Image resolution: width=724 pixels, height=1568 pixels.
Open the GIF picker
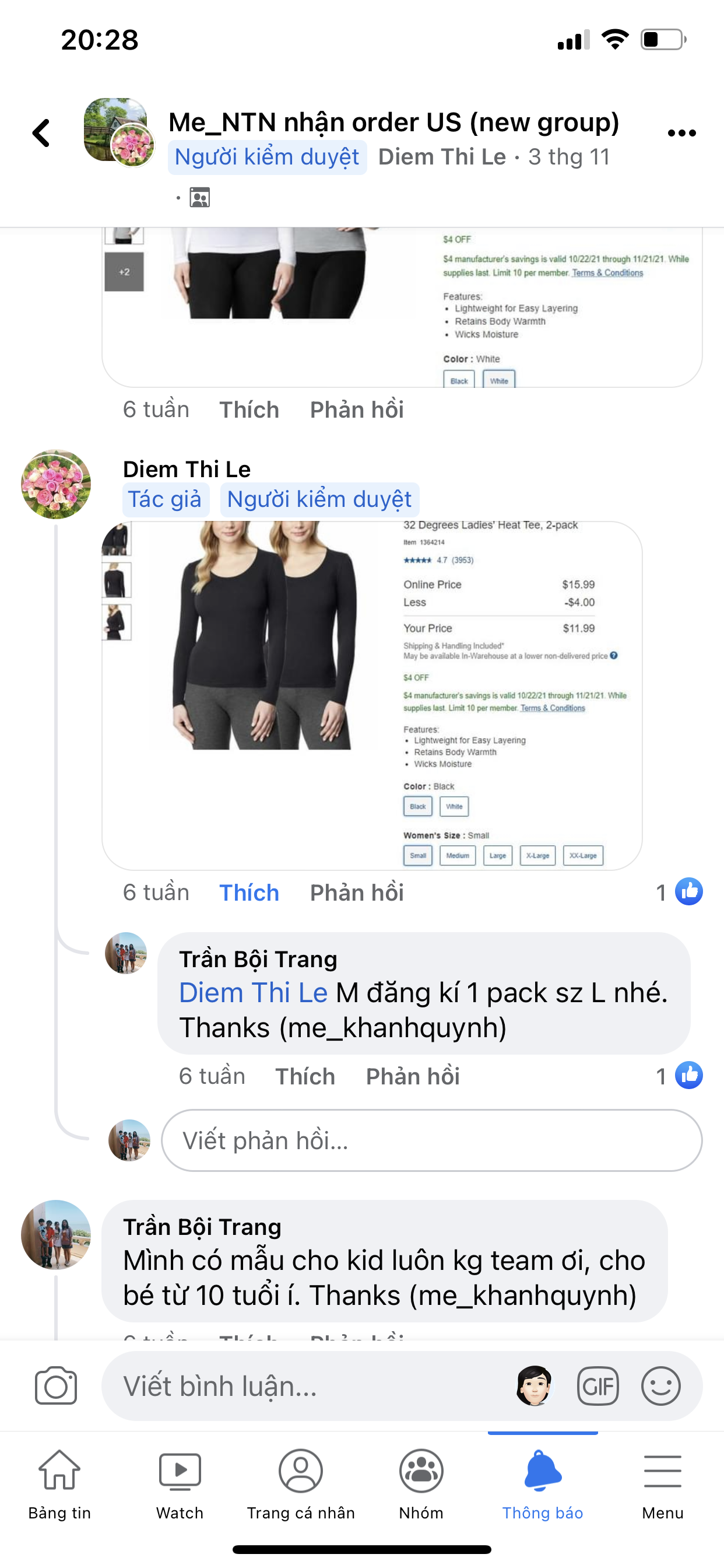click(x=598, y=1386)
